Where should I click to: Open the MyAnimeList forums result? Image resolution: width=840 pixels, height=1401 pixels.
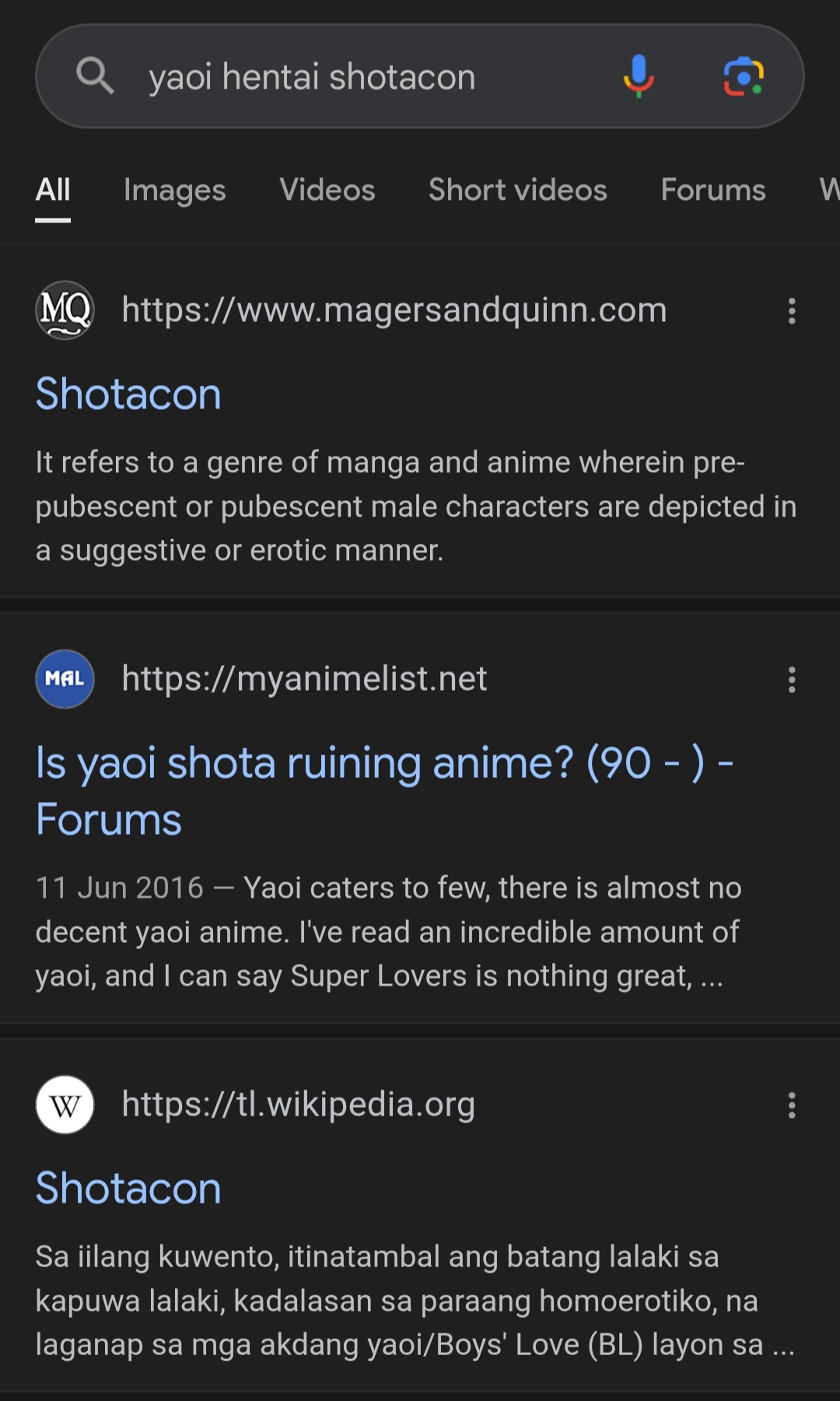tap(384, 790)
